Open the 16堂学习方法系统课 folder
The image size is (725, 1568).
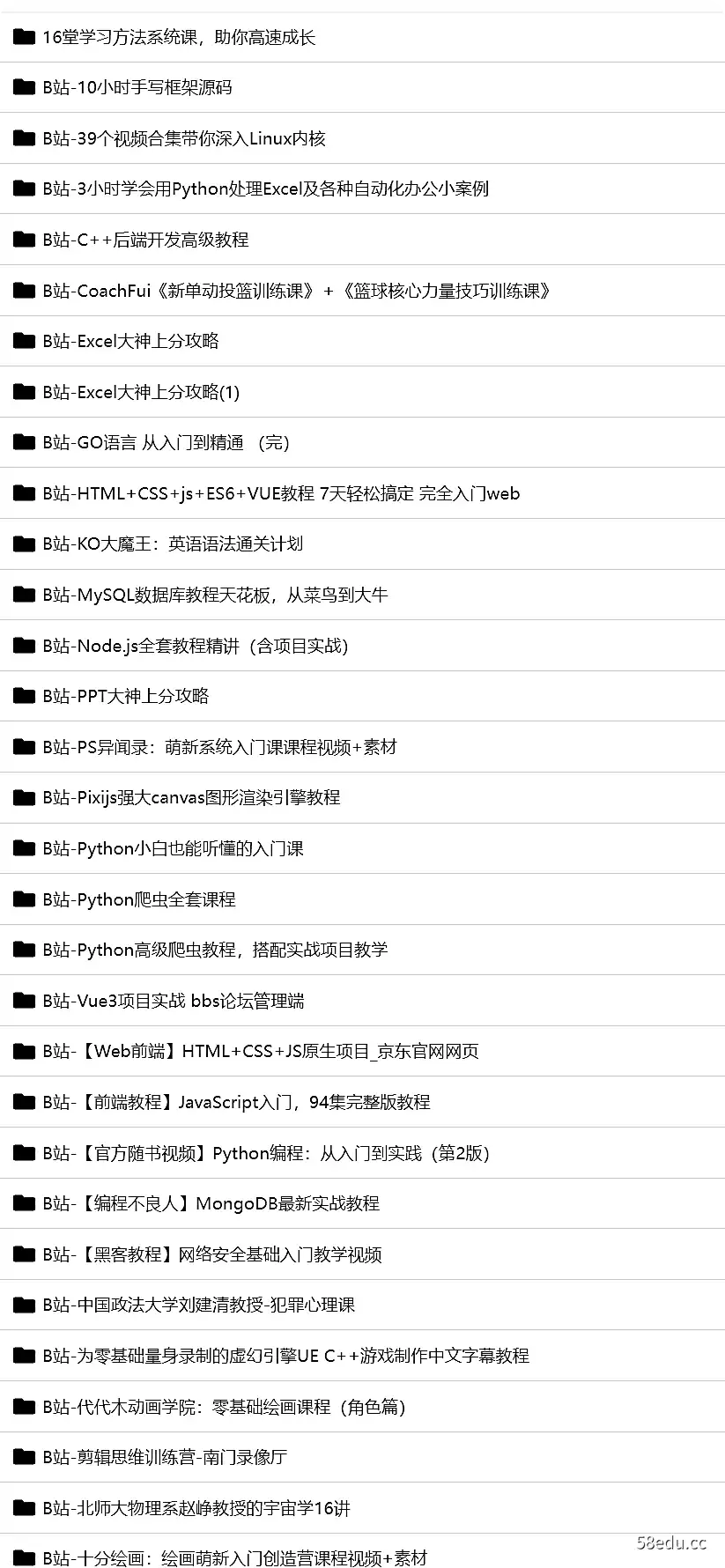click(178, 37)
